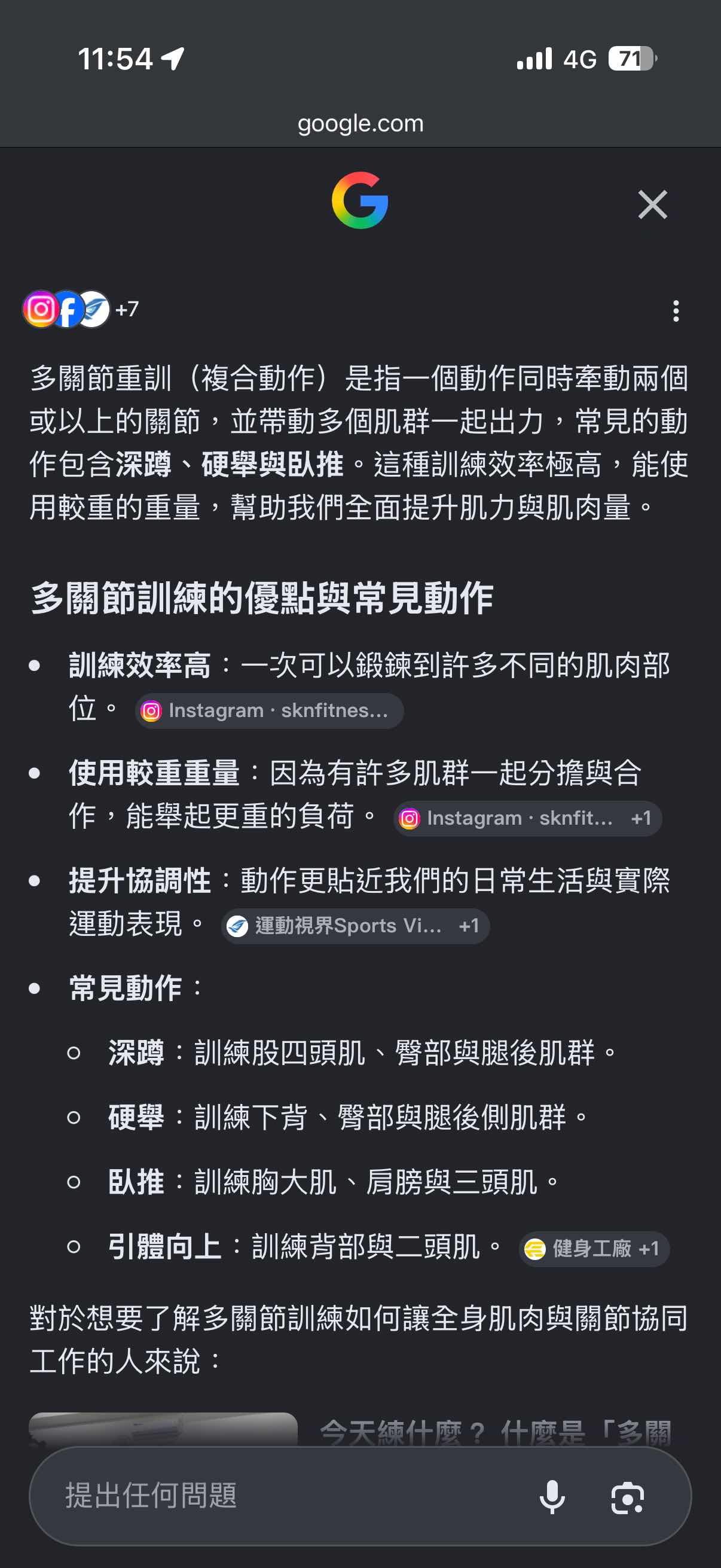
Task: Open the 今天練什麼 article card
Action: point(360,1430)
